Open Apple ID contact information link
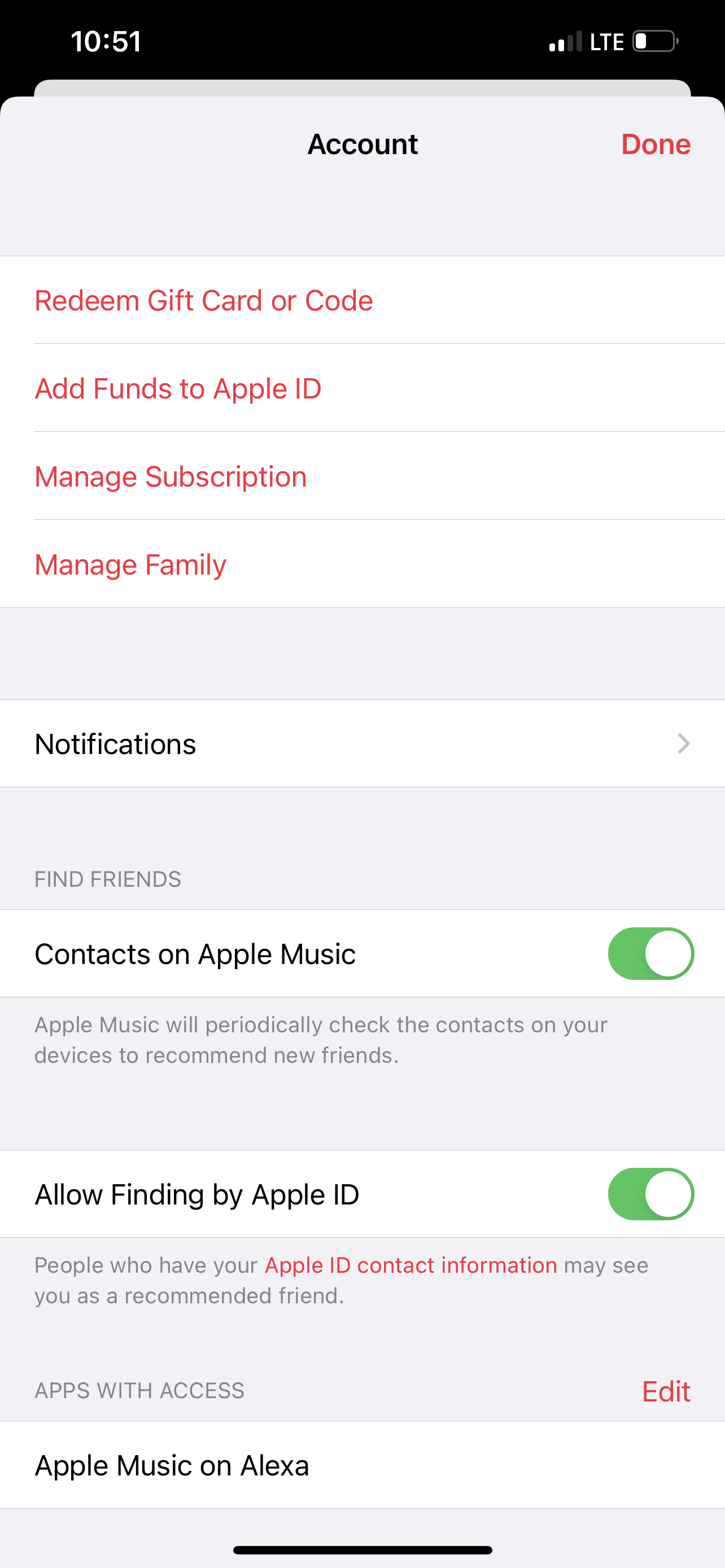Viewport: 725px width, 1568px height. 411,1265
